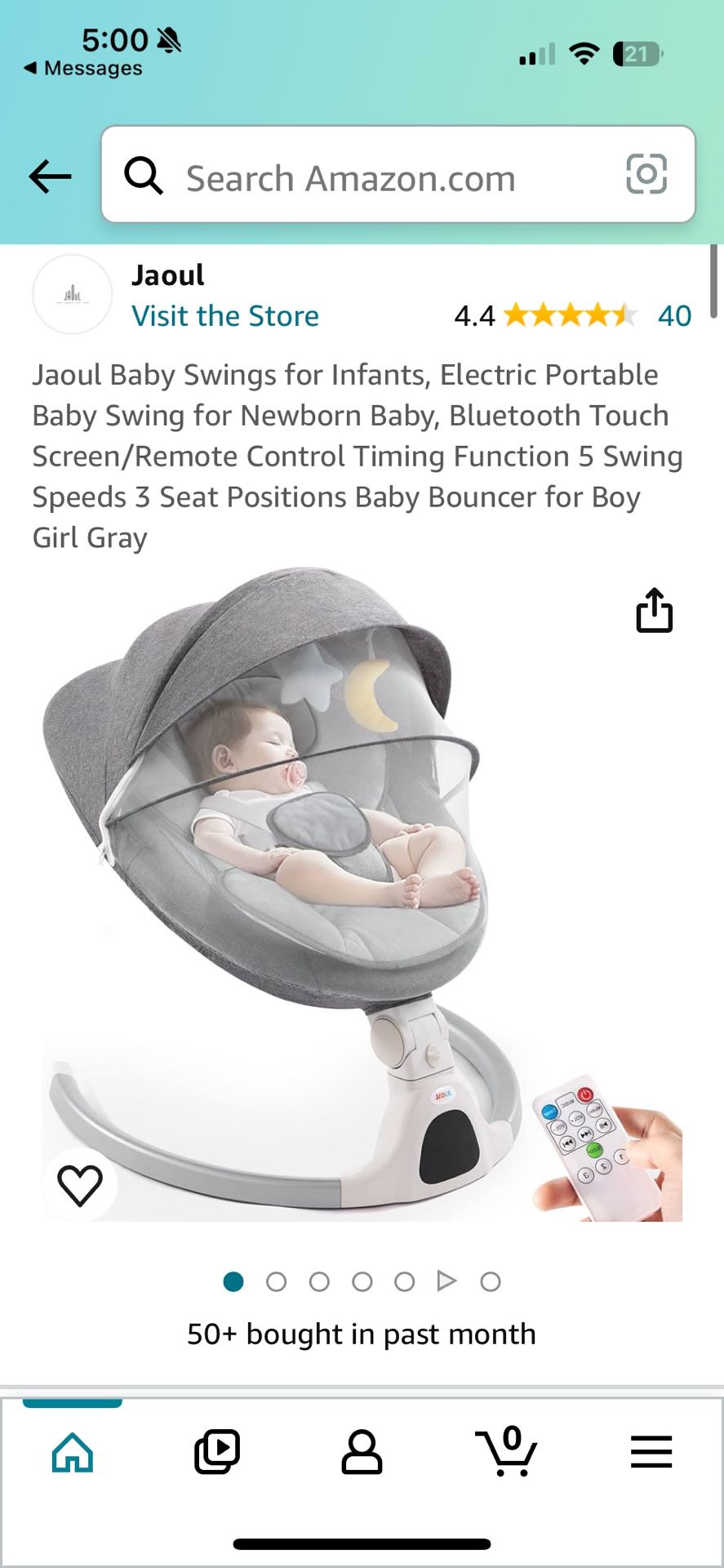
Task: Jump to the product video indicator
Action: click(x=446, y=1281)
